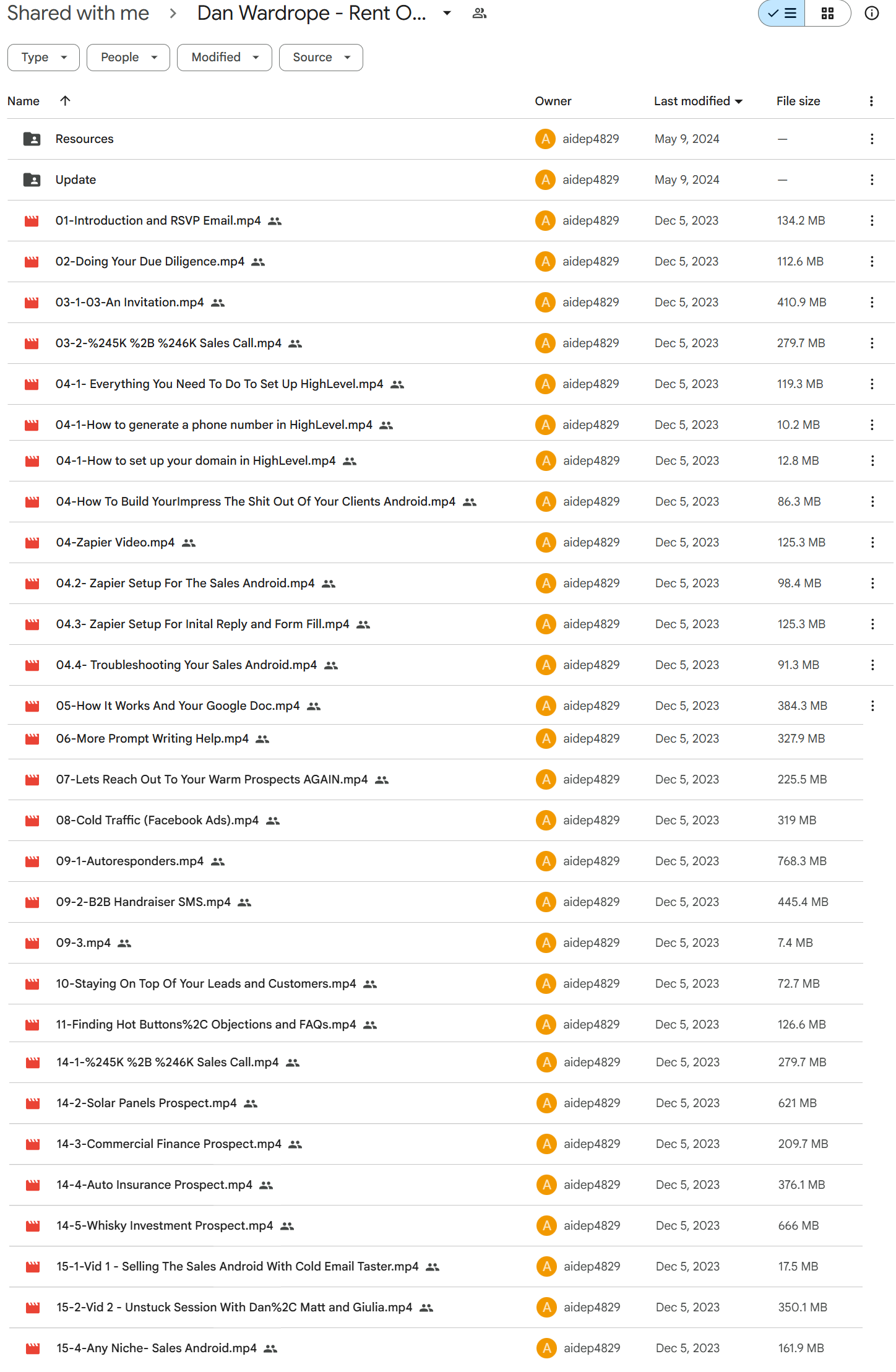Image resolution: width=896 pixels, height=1372 pixels.
Task: Open the Resources folder
Action: coord(84,139)
